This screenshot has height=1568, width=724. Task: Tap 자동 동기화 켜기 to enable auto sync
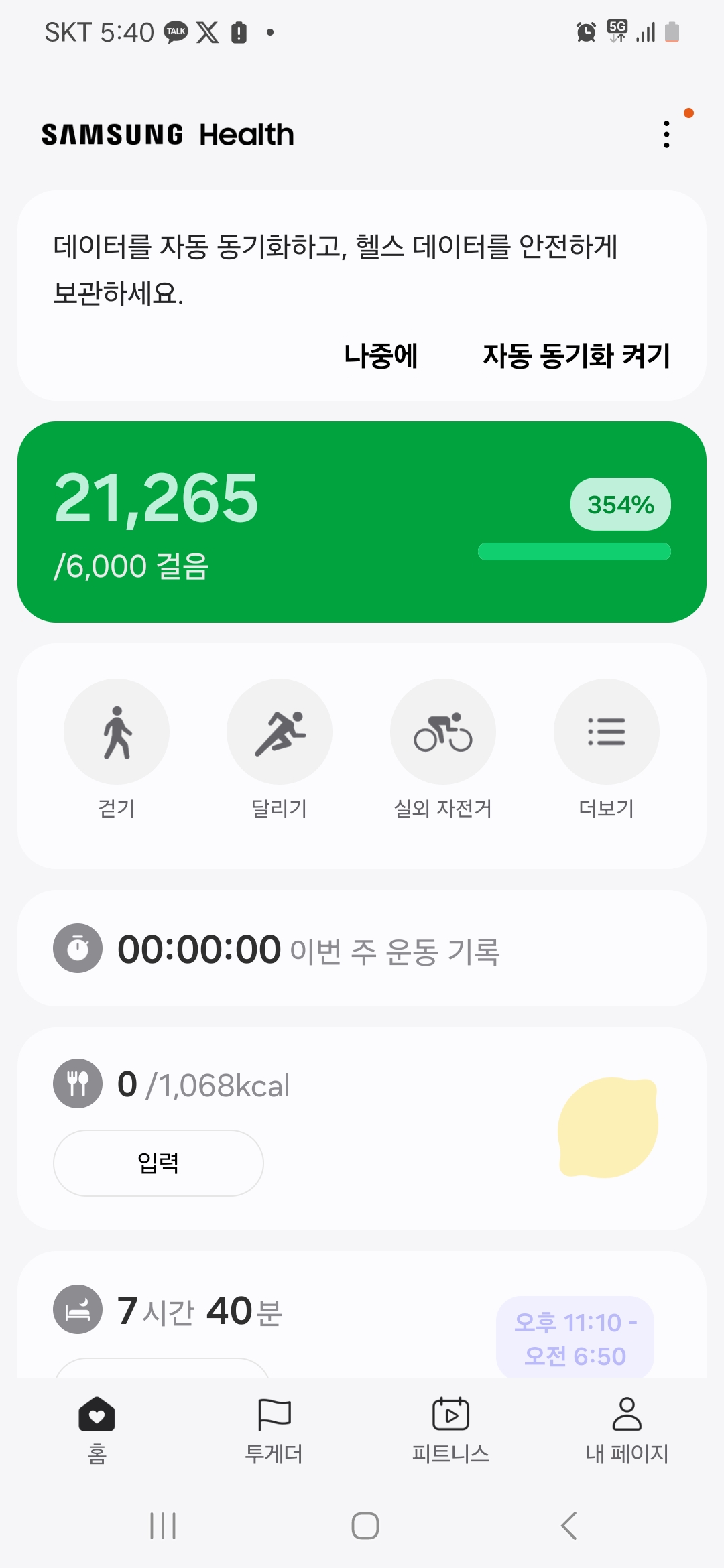pyautogui.click(x=576, y=355)
